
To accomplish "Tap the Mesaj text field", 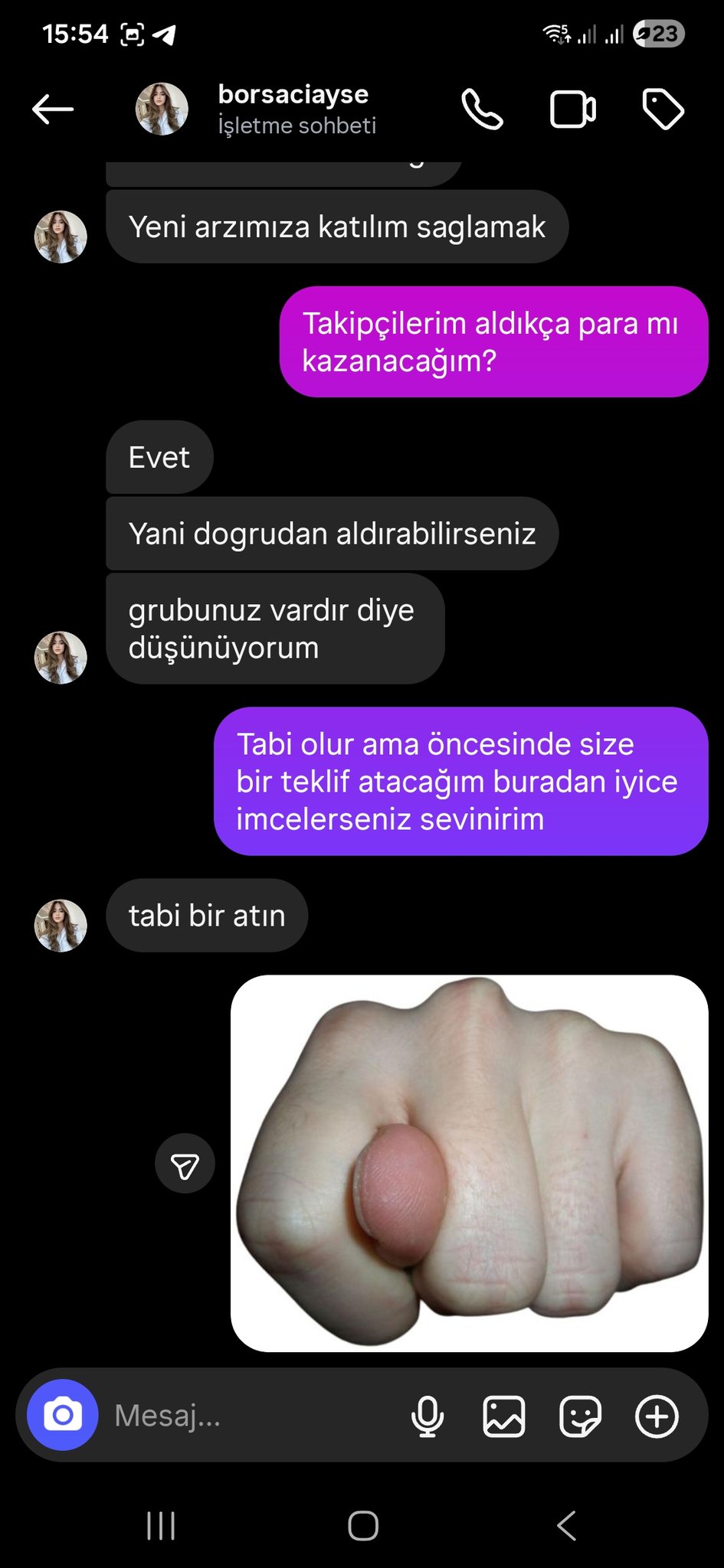I will click(245, 1415).
